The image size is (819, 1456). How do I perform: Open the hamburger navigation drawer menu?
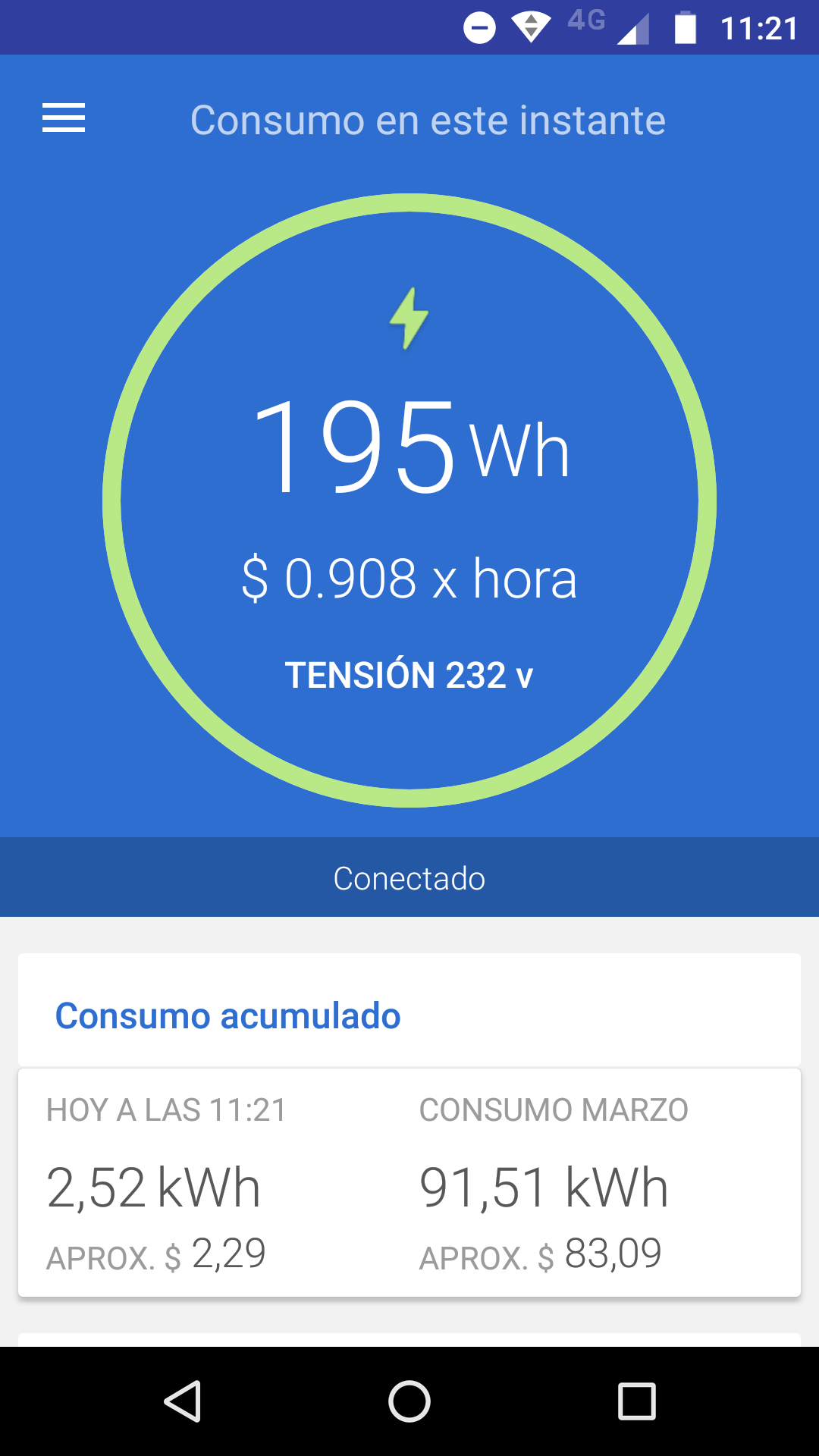click(64, 118)
